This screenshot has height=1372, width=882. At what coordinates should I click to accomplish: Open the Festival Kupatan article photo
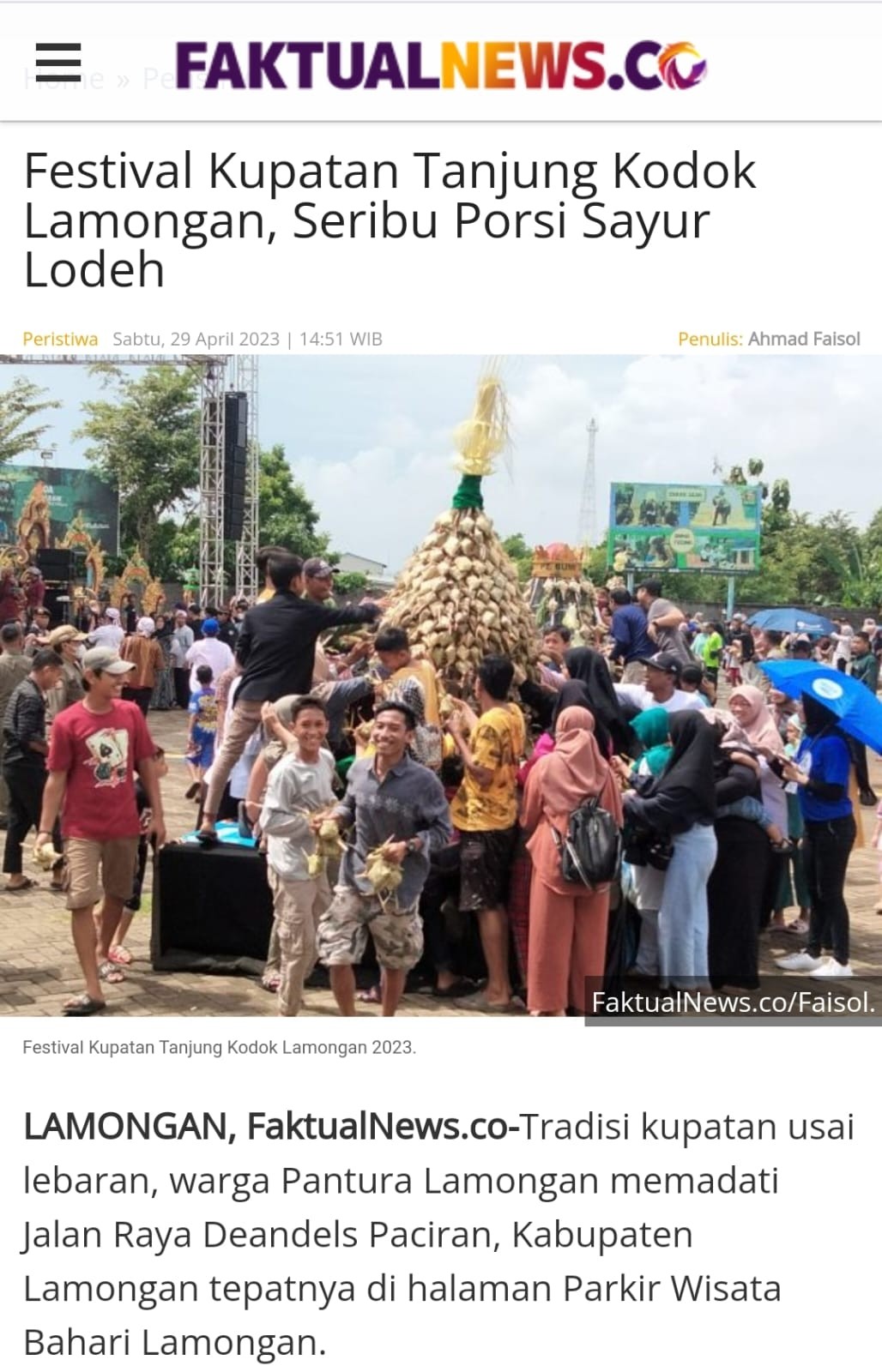[441, 685]
